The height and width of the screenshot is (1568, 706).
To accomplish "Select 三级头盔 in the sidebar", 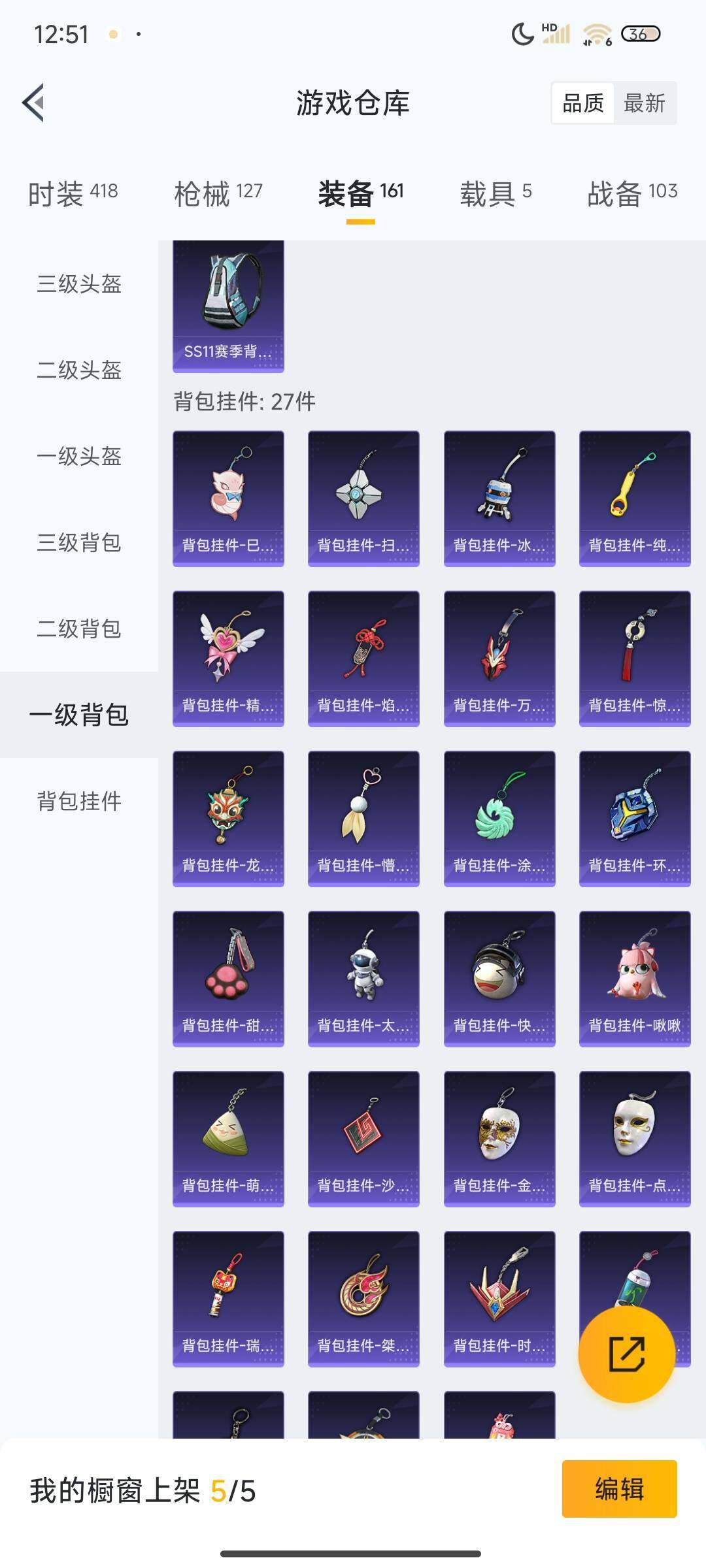I will point(79,284).
